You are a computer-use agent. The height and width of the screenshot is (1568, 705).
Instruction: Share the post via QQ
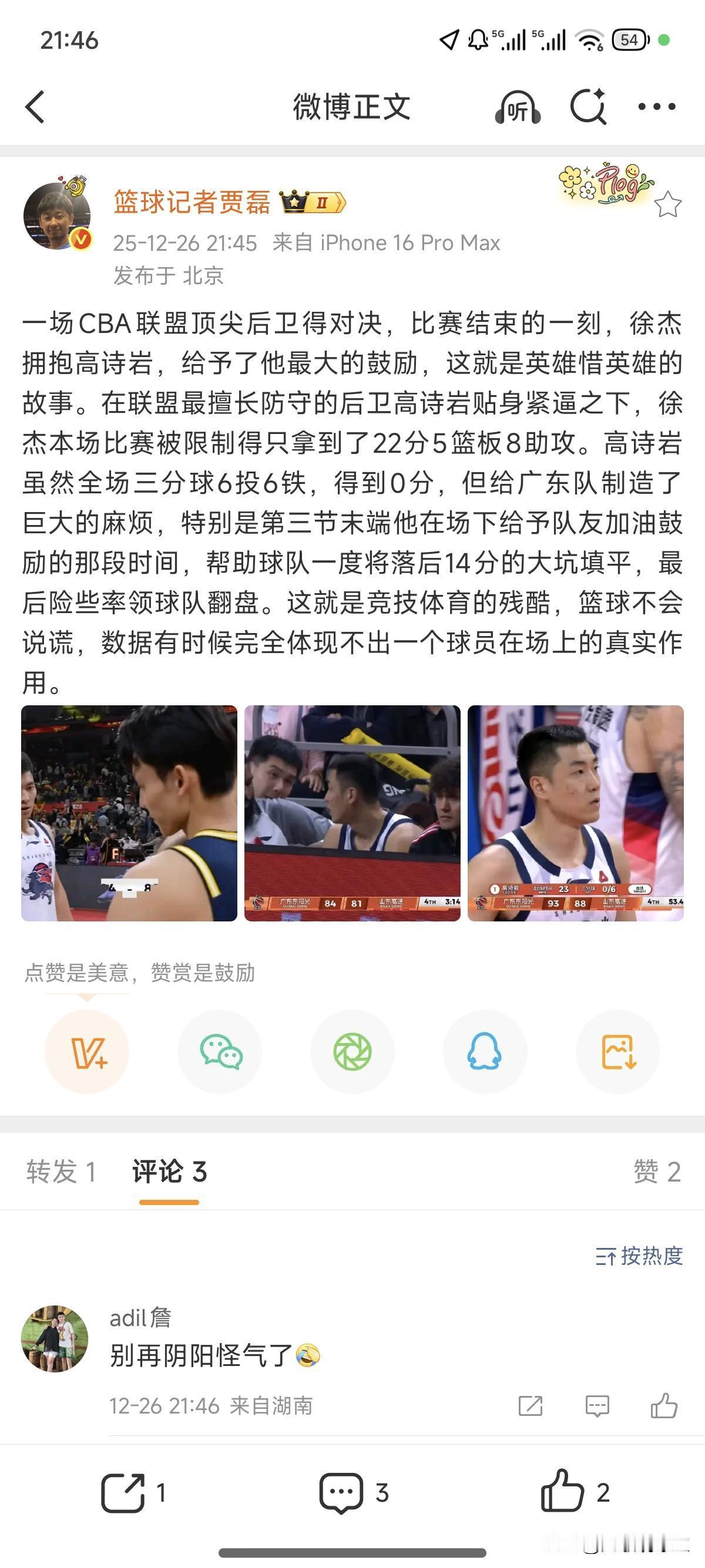pos(485,1051)
